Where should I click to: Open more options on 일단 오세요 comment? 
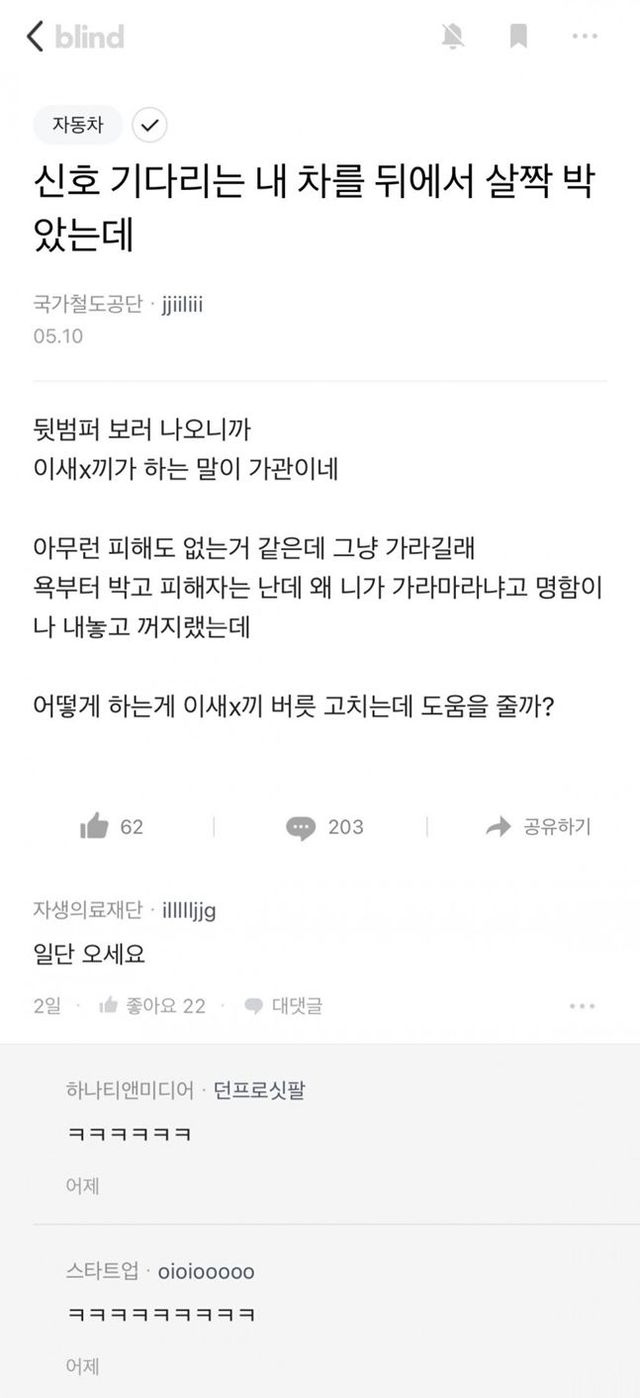[x=582, y=1005]
